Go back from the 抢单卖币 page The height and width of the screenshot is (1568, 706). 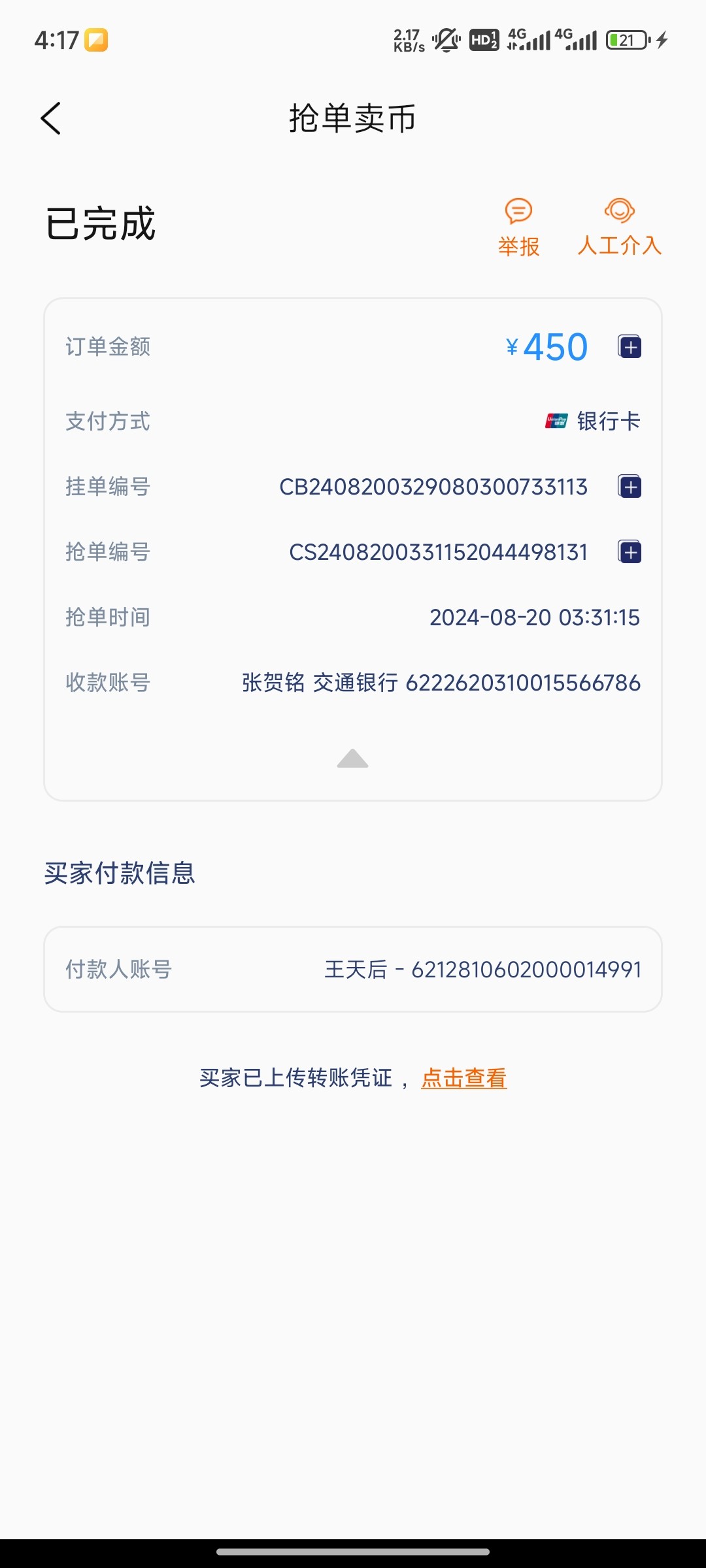[x=51, y=118]
